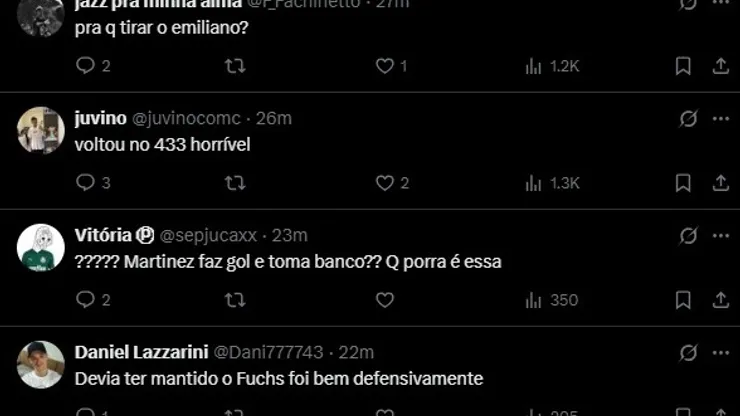The image size is (740, 416).
Task: Open Vitória's profile avatar
Action: (x=41, y=247)
